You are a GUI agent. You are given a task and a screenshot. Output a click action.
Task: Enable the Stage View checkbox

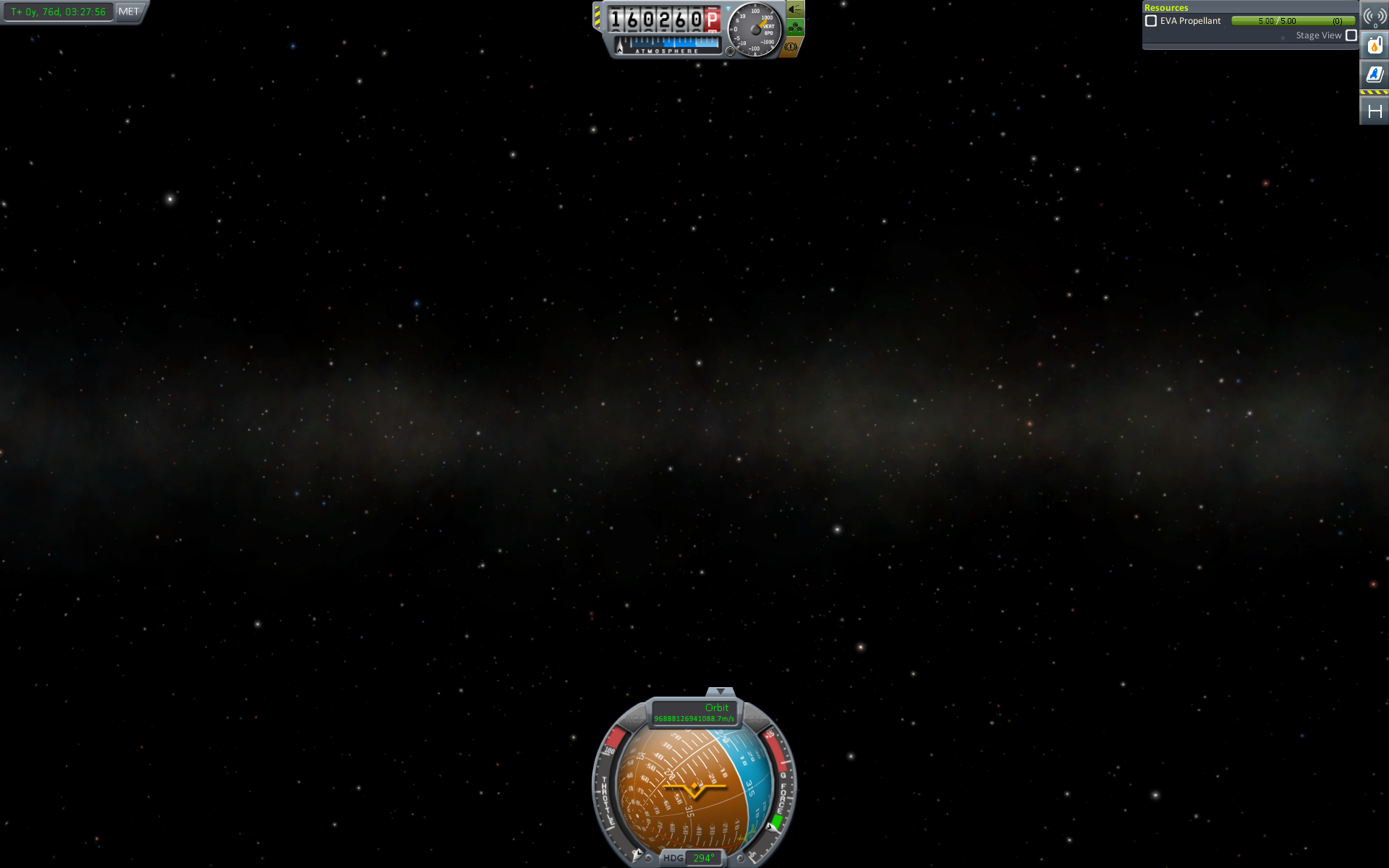click(x=1351, y=35)
